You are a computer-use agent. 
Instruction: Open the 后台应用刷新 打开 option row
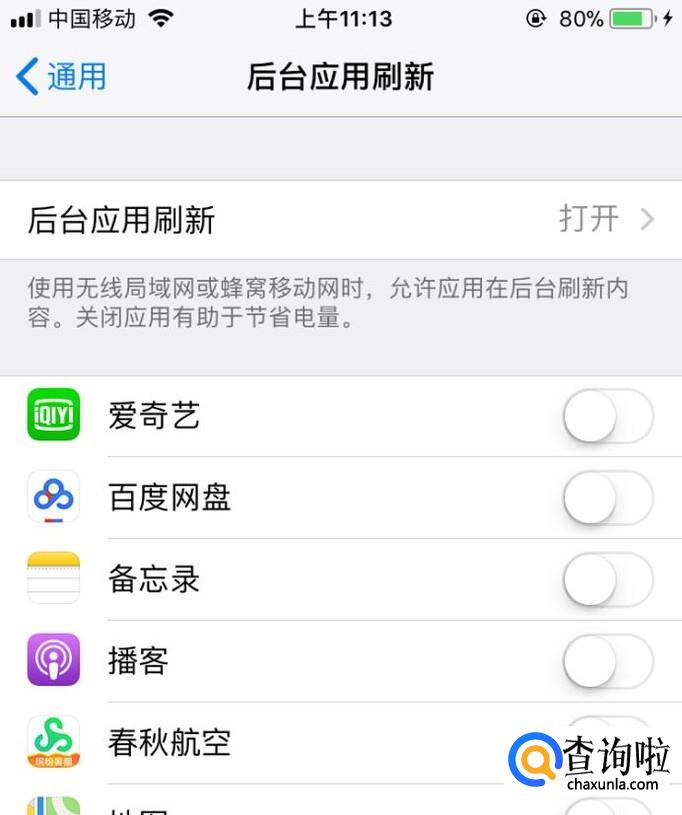[x=341, y=220]
